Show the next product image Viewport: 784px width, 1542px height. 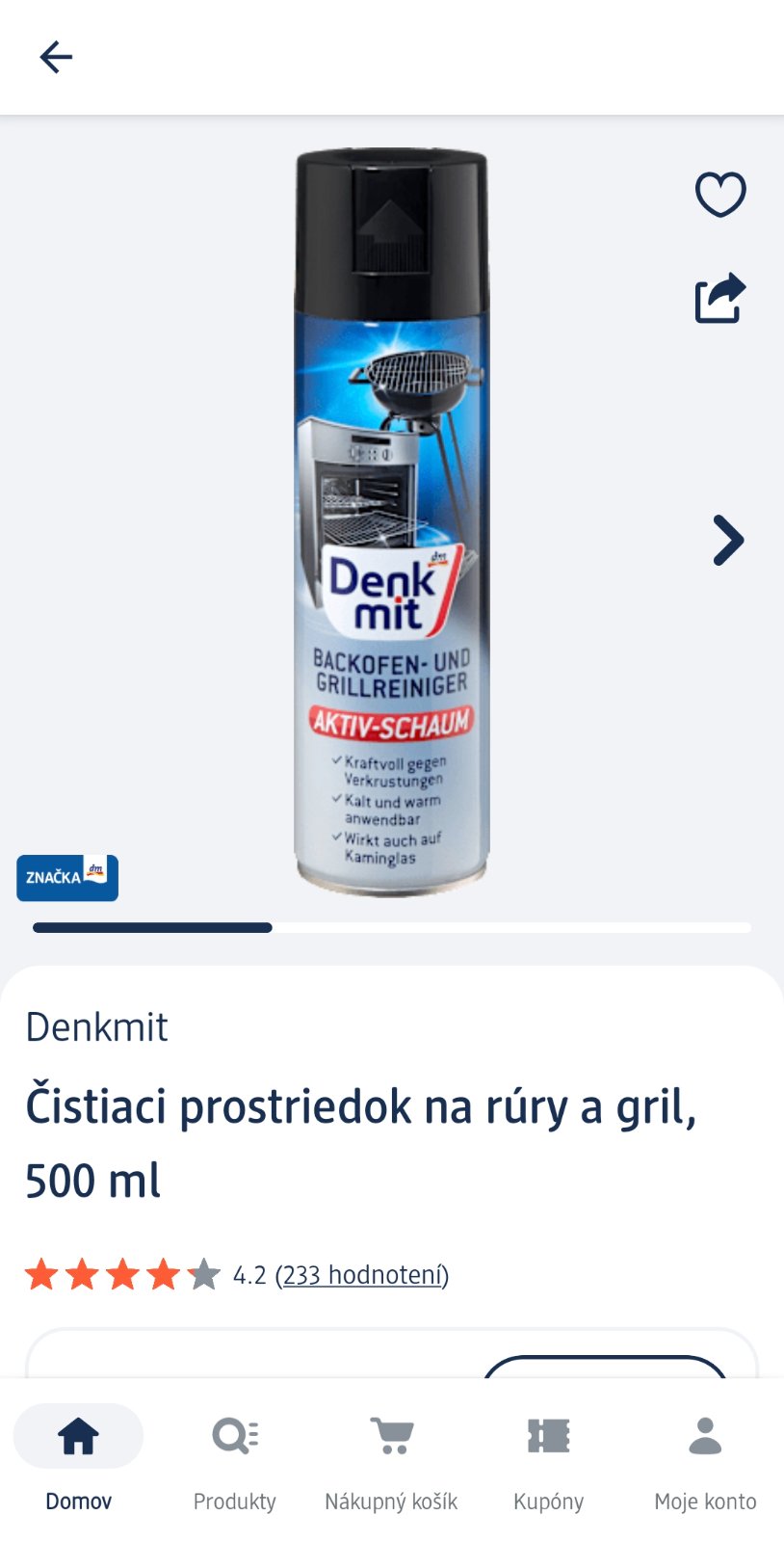point(728,540)
